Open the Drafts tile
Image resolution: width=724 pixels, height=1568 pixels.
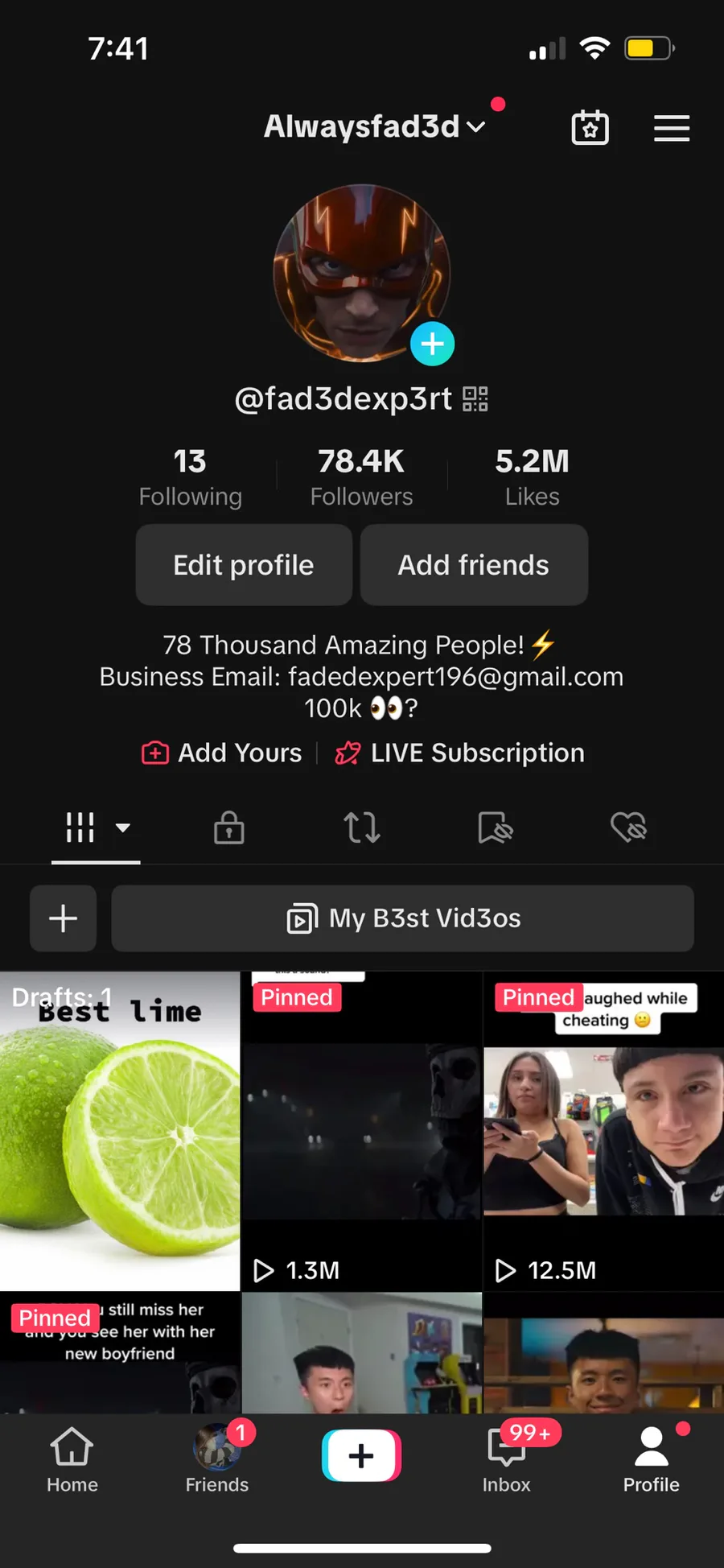click(120, 1130)
